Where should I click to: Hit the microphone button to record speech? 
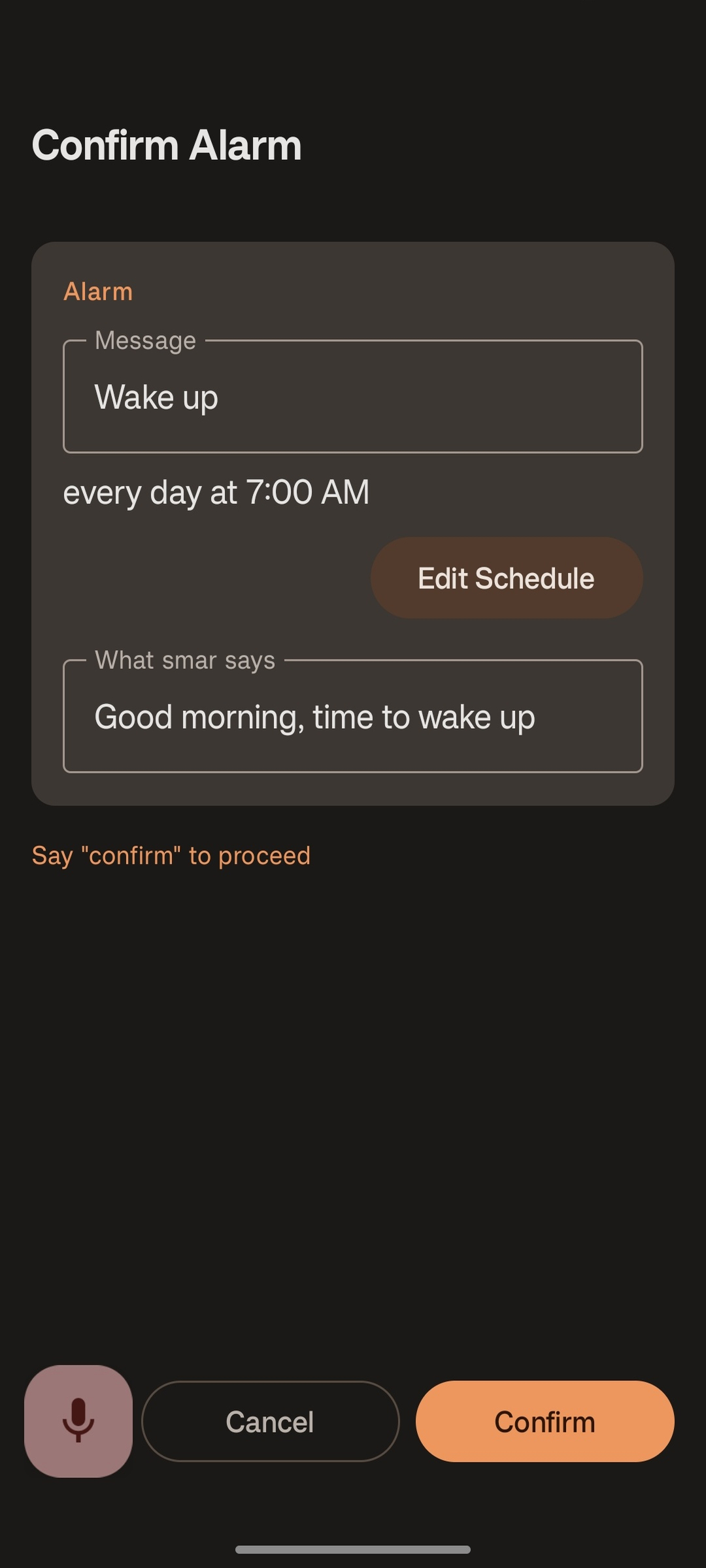[x=78, y=1422]
